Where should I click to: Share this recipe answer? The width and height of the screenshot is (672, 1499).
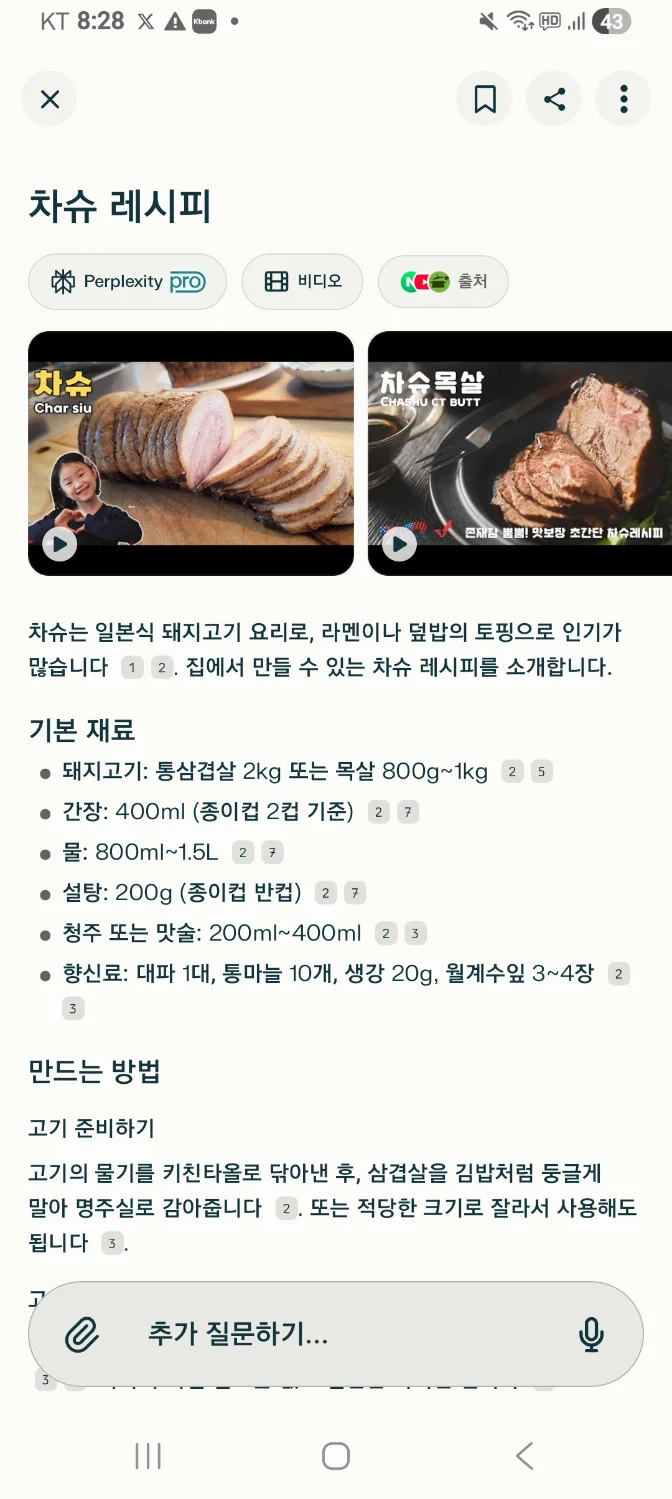[554, 99]
